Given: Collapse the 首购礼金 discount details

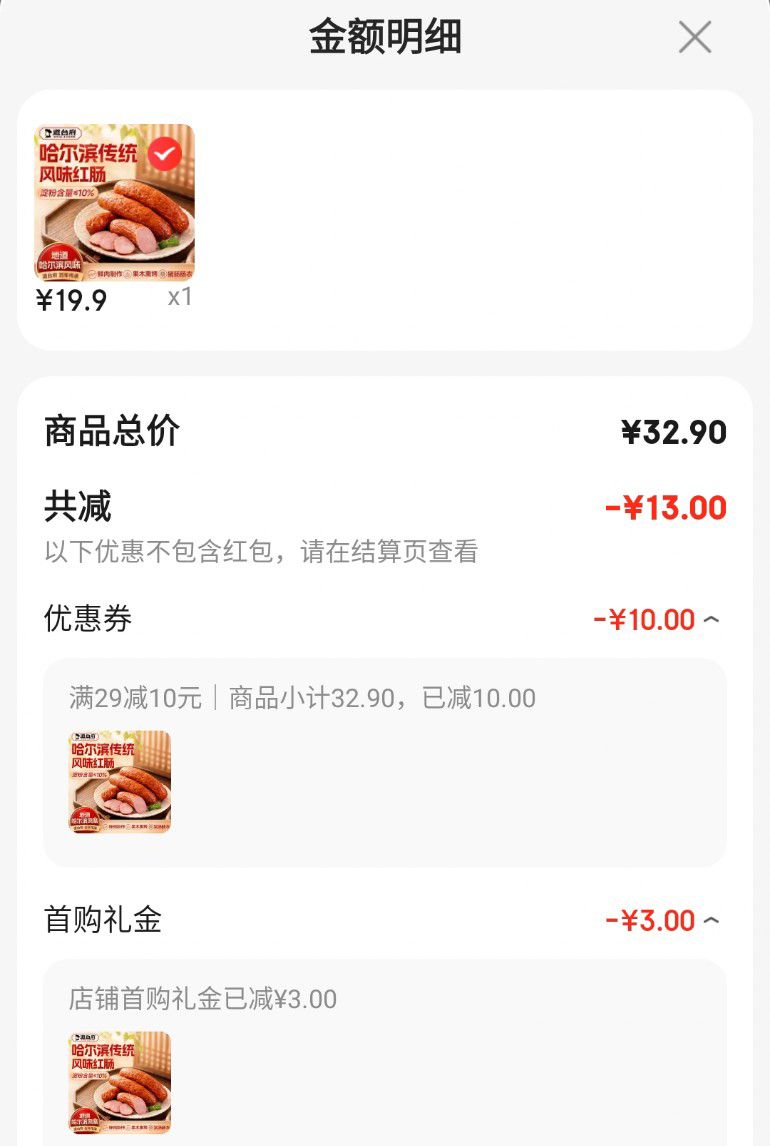Looking at the screenshot, I should point(711,920).
